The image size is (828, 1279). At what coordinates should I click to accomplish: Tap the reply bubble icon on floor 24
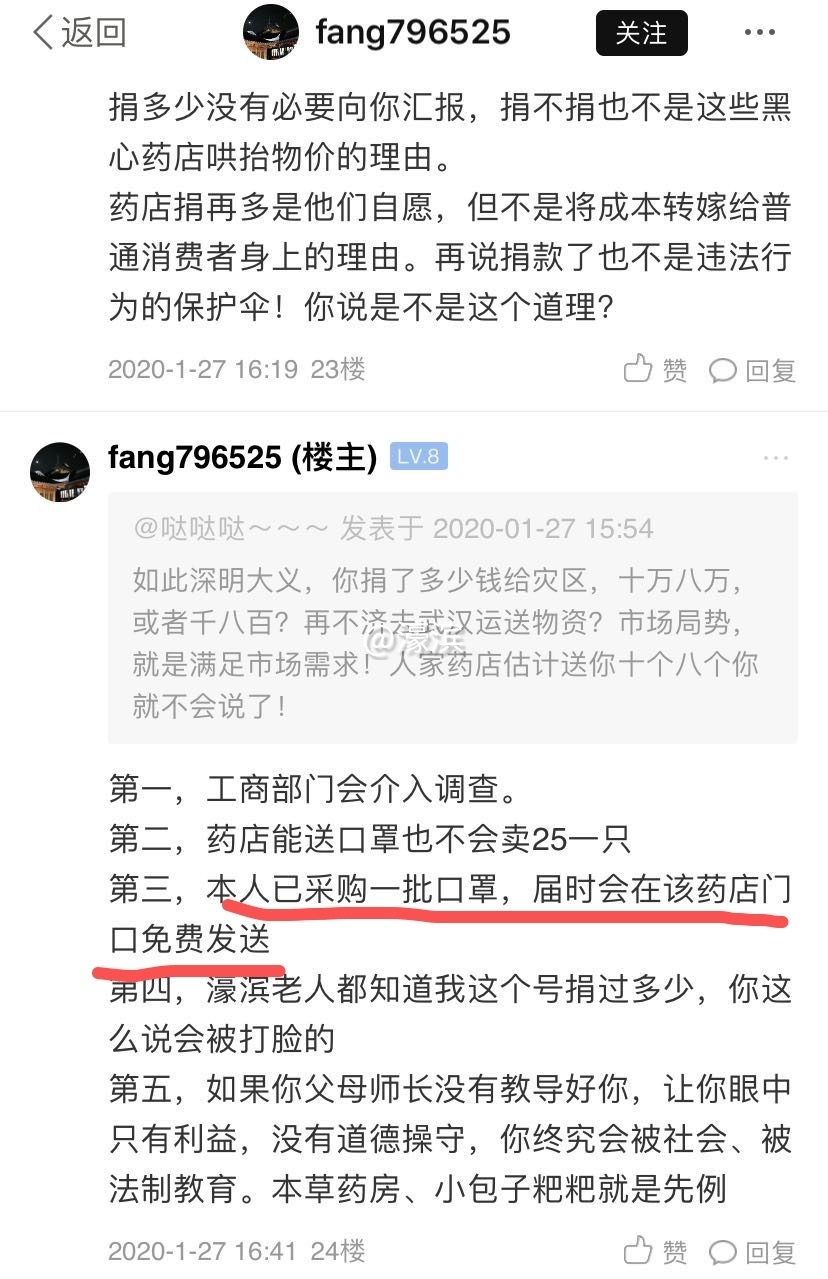click(722, 1250)
